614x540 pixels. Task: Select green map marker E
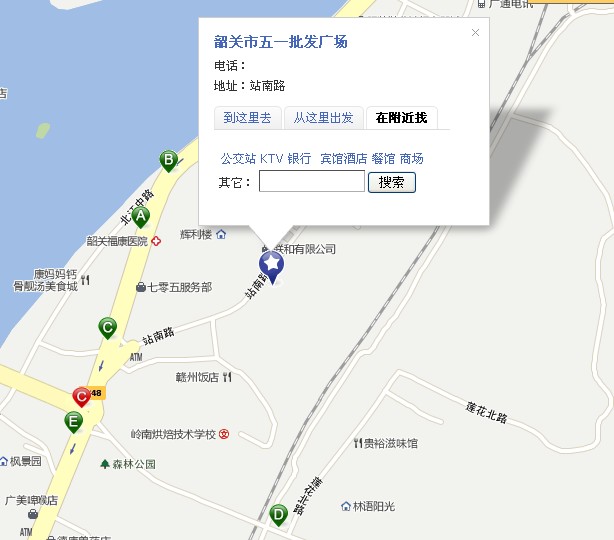pyautogui.click(x=73, y=422)
